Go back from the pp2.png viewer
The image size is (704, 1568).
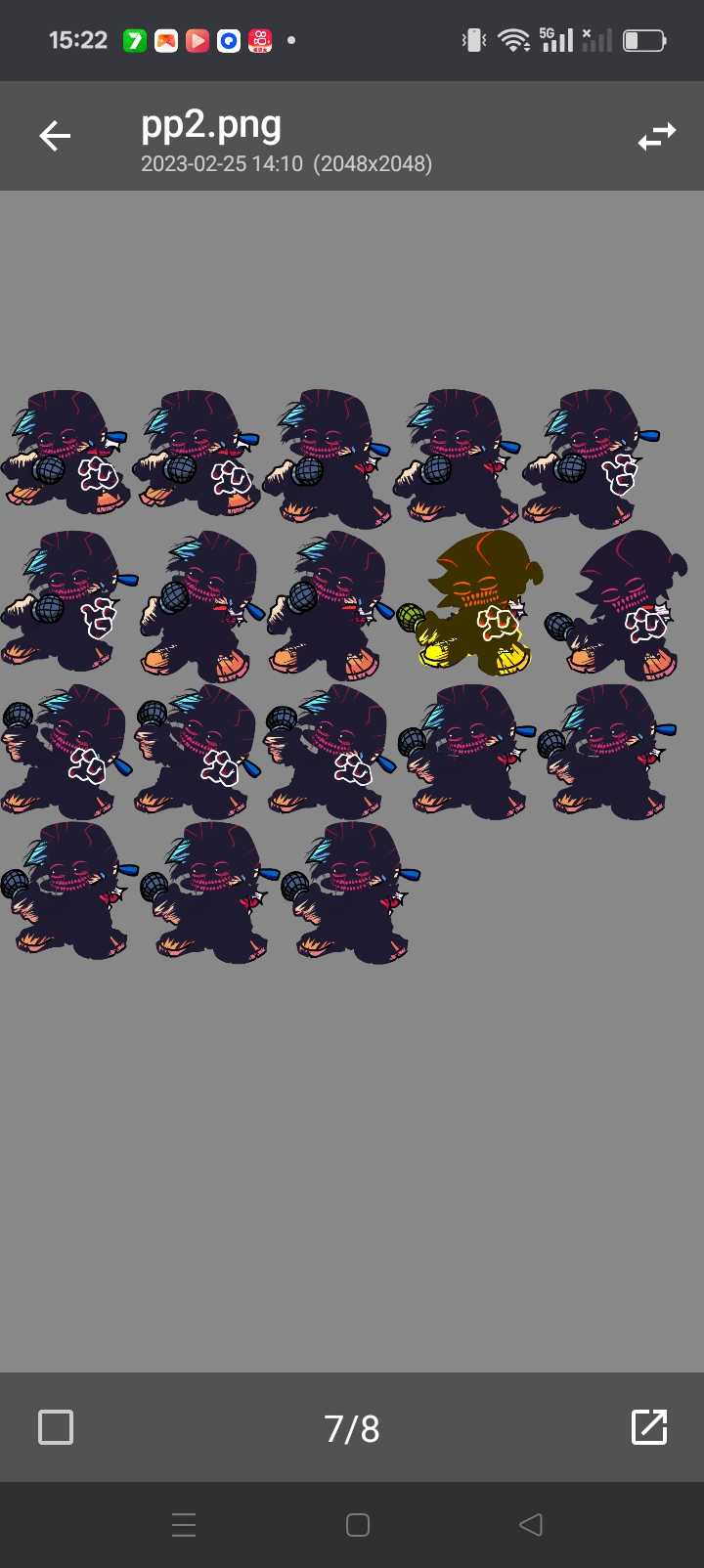(55, 136)
